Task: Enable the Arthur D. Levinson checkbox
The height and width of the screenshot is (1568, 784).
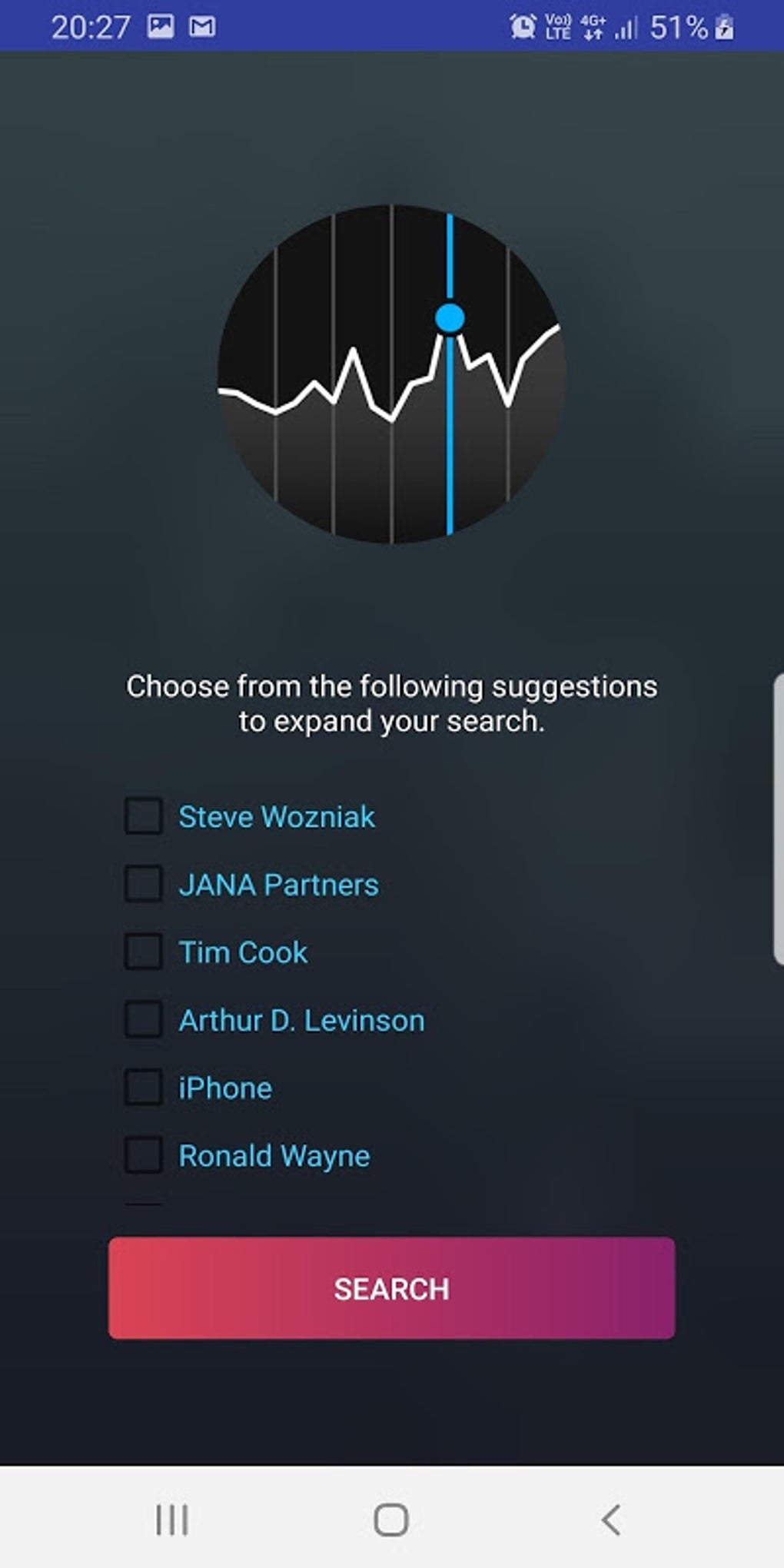Action: click(x=144, y=1020)
